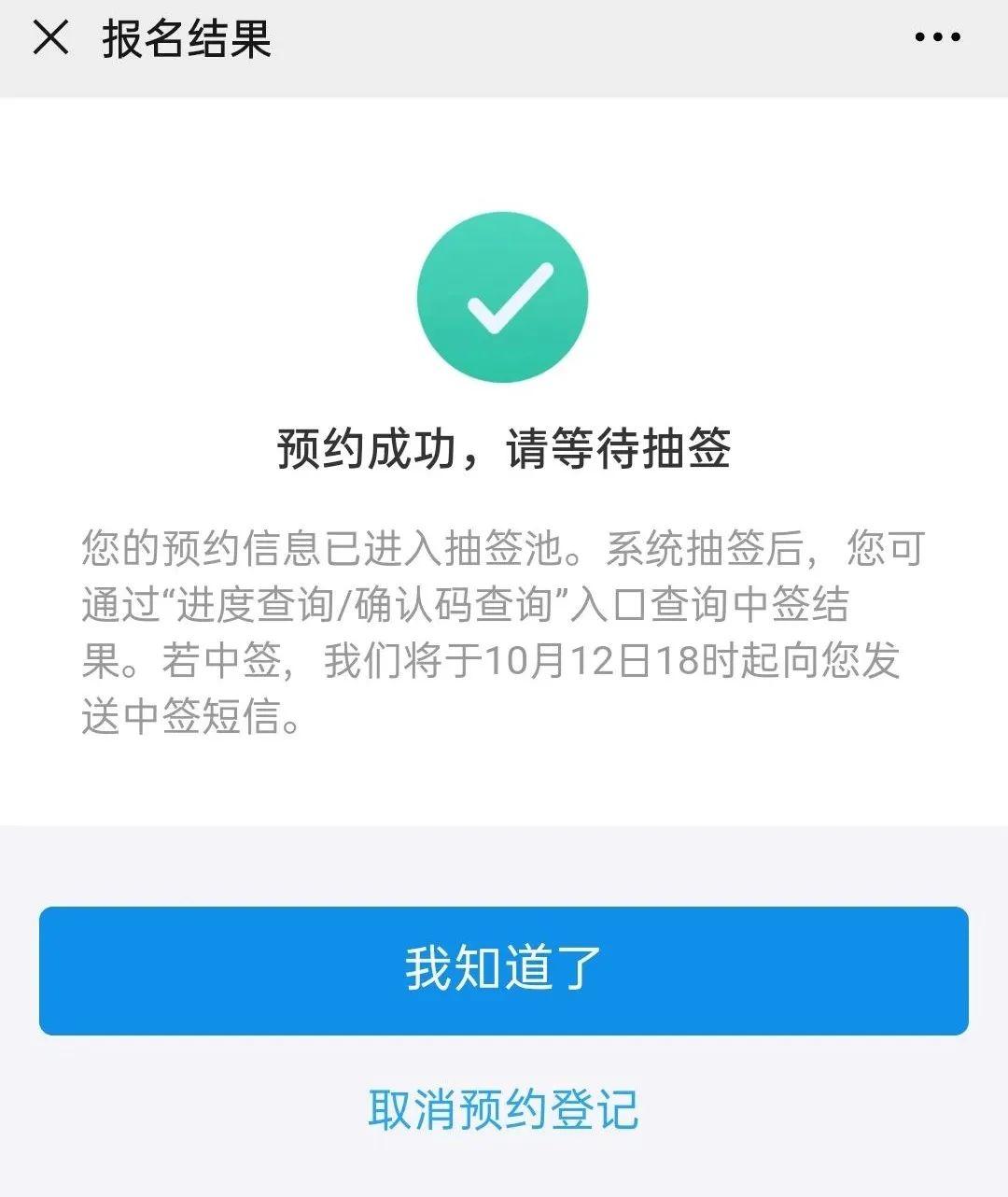Click the 我知道了 confirmation button
Screen dimensions: 1008x1197
tap(504, 971)
